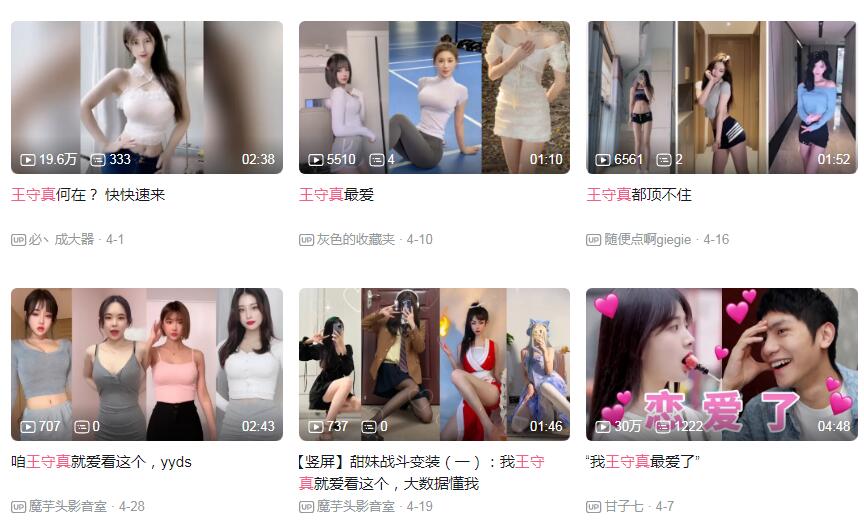
Task: View uploader 随便点啊giegie's profile
Action: click(x=647, y=240)
